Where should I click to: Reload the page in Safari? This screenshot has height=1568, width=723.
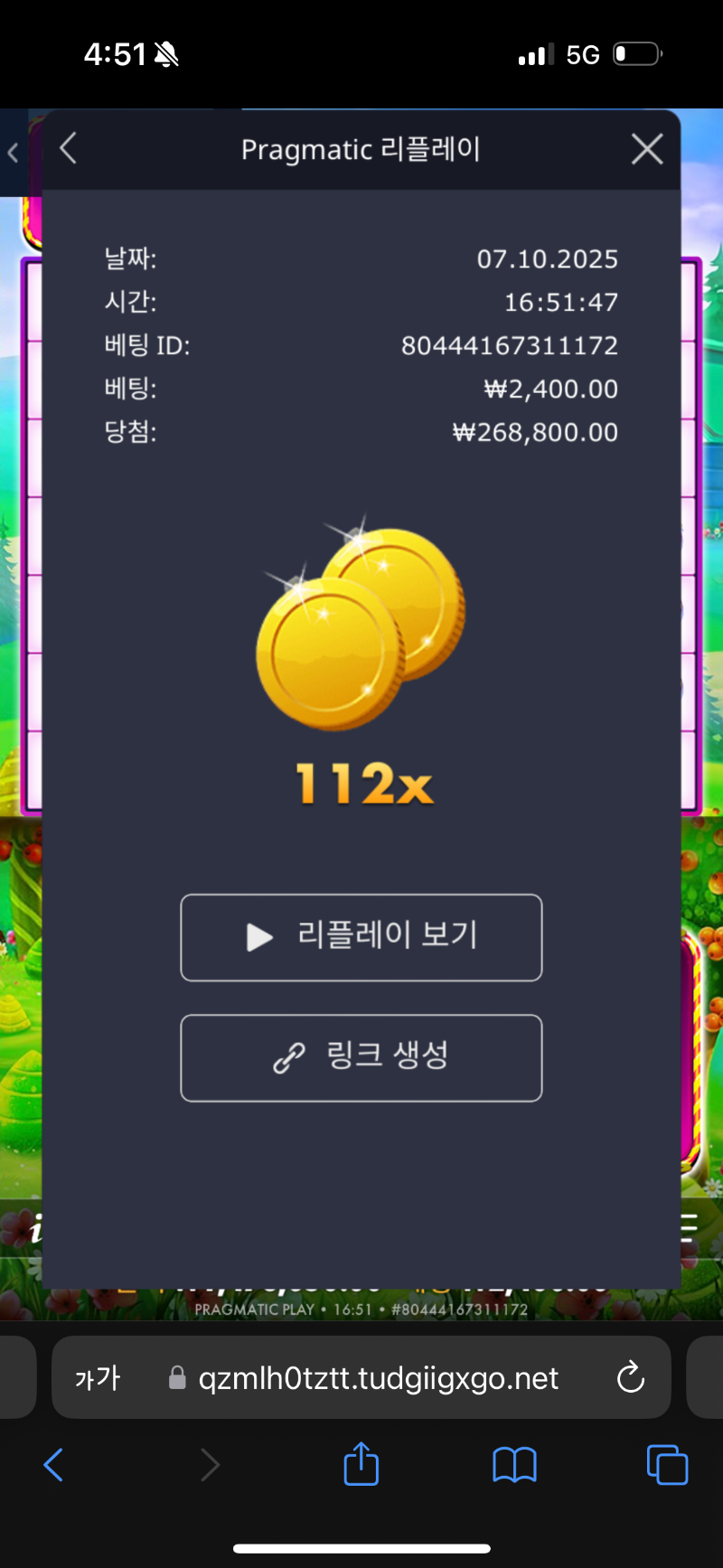point(630,1378)
